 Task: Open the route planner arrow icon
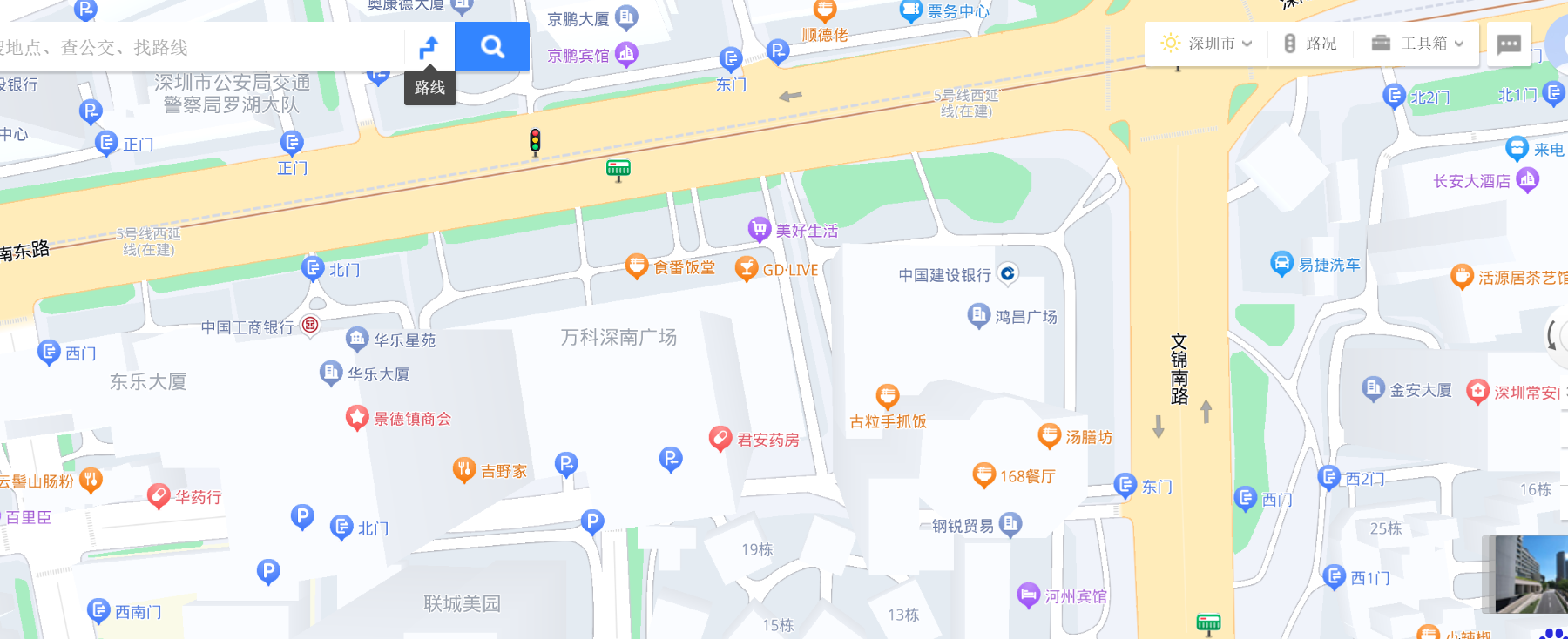pos(429,47)
